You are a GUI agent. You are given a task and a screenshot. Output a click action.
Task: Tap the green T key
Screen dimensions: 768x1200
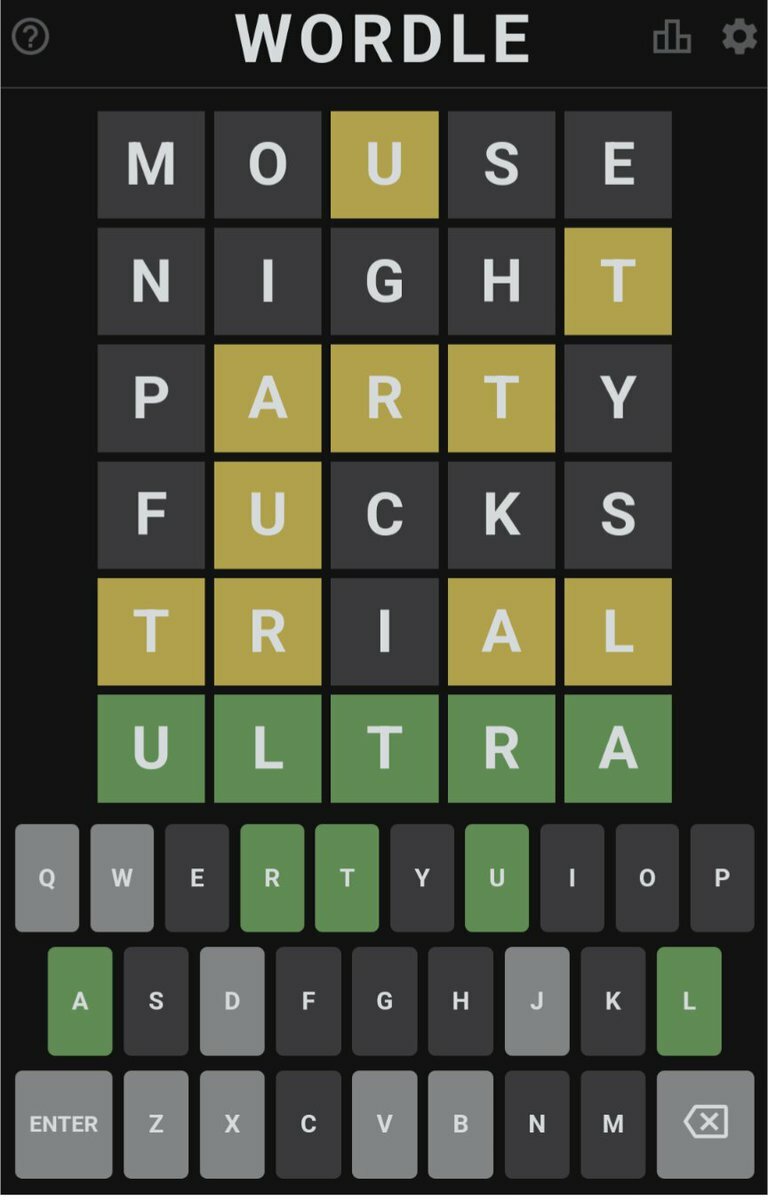coord(347,878)
